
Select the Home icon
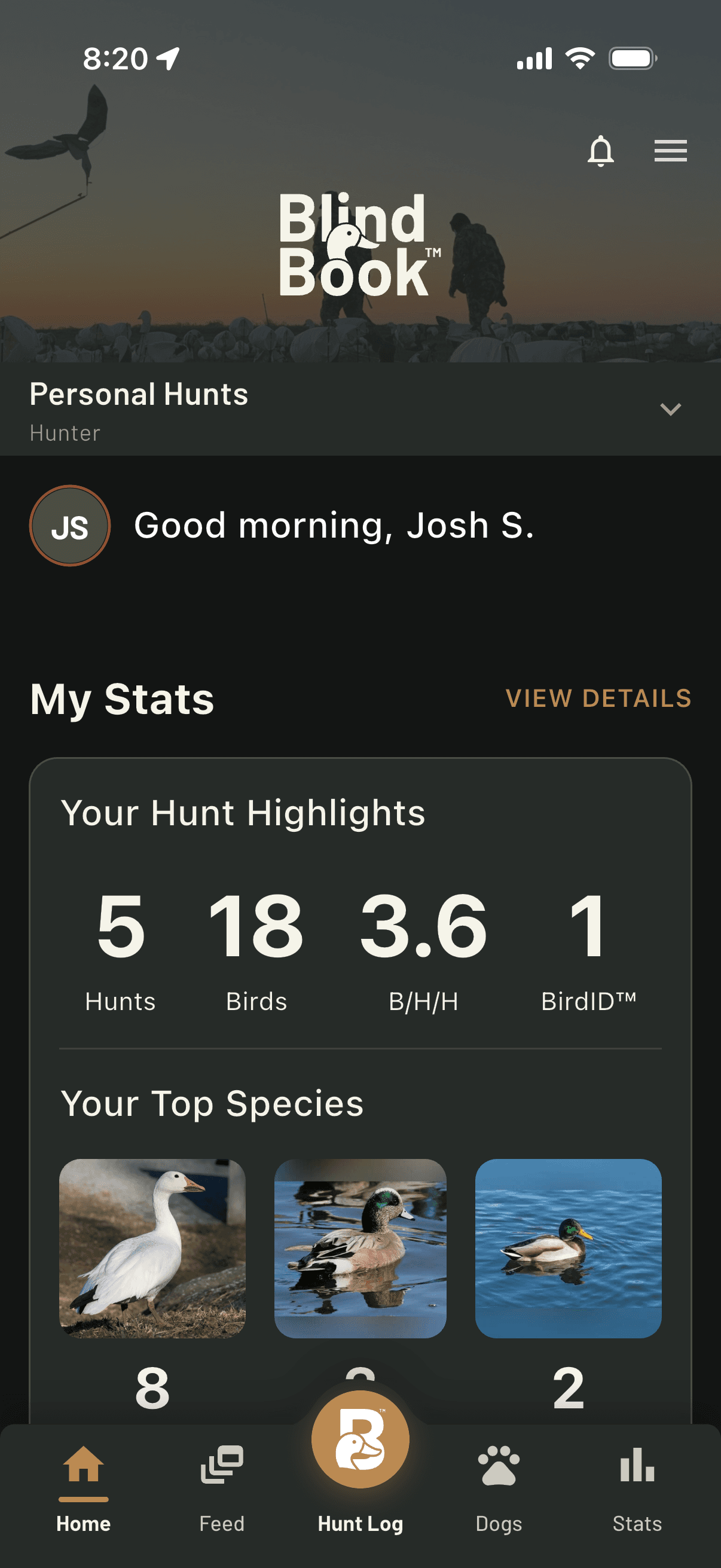[83, 1463]
